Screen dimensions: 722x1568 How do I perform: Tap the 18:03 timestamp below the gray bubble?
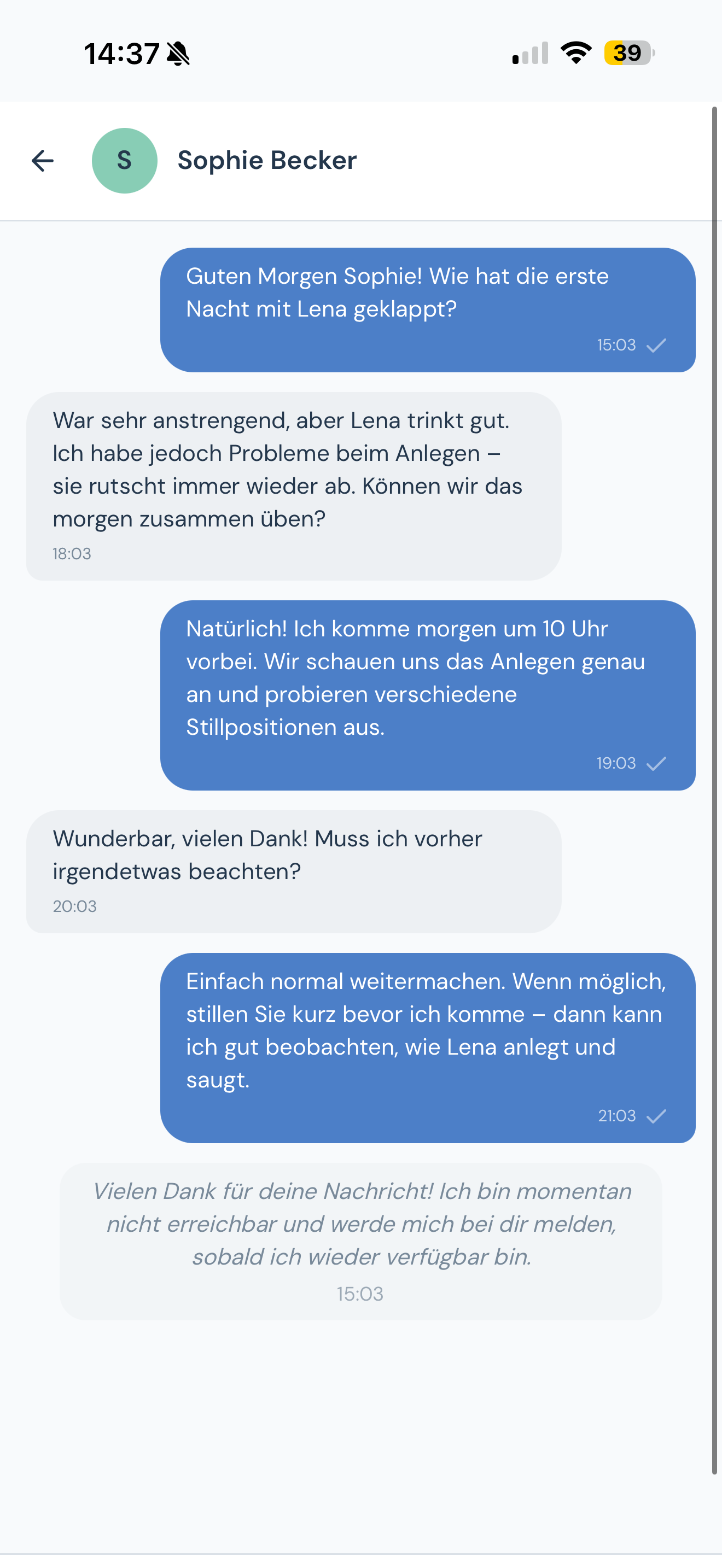[x=72, y=554]
